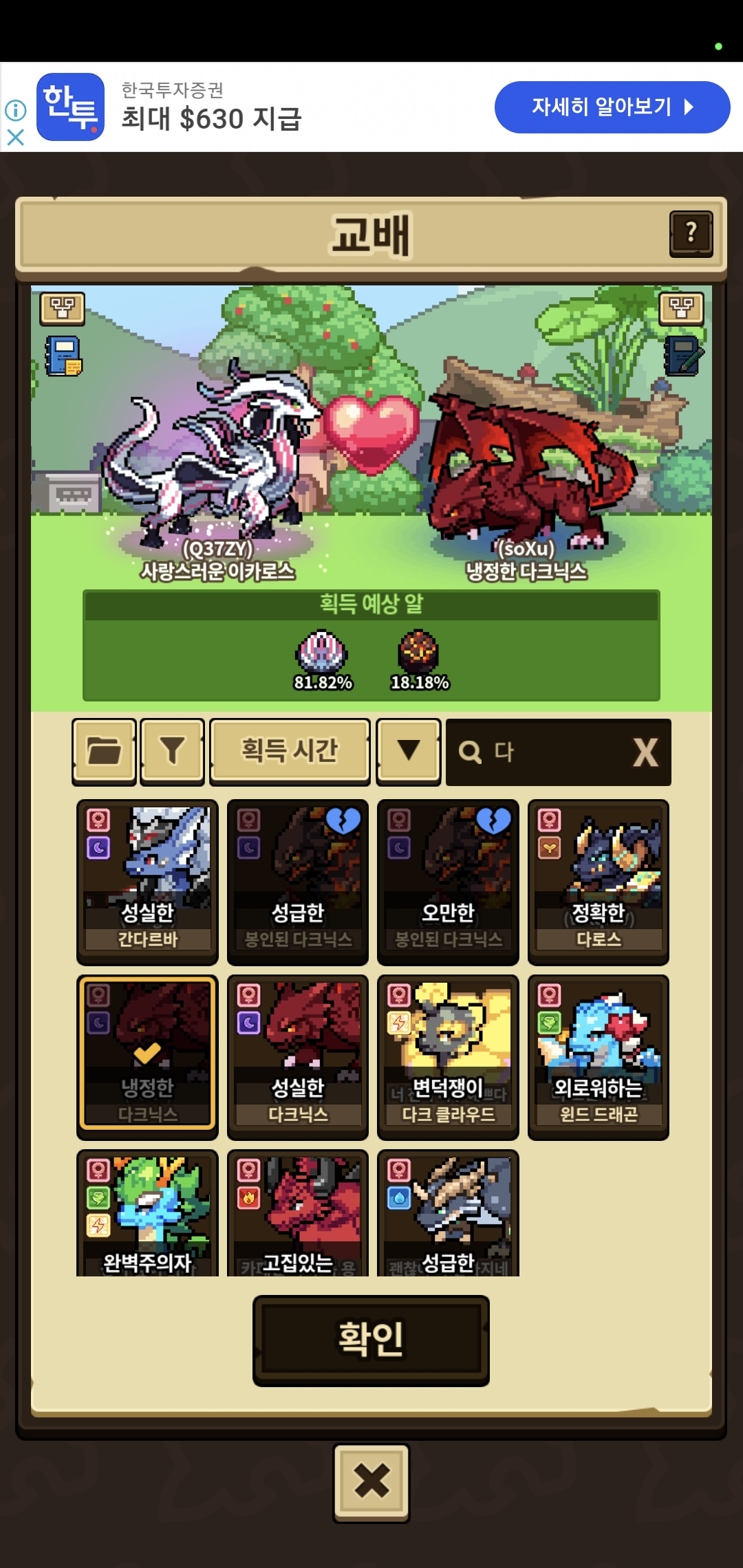Select the 성실한 간다르바 dragon
The height and width of the screenshot is (1568, 743).
(147, 882)
